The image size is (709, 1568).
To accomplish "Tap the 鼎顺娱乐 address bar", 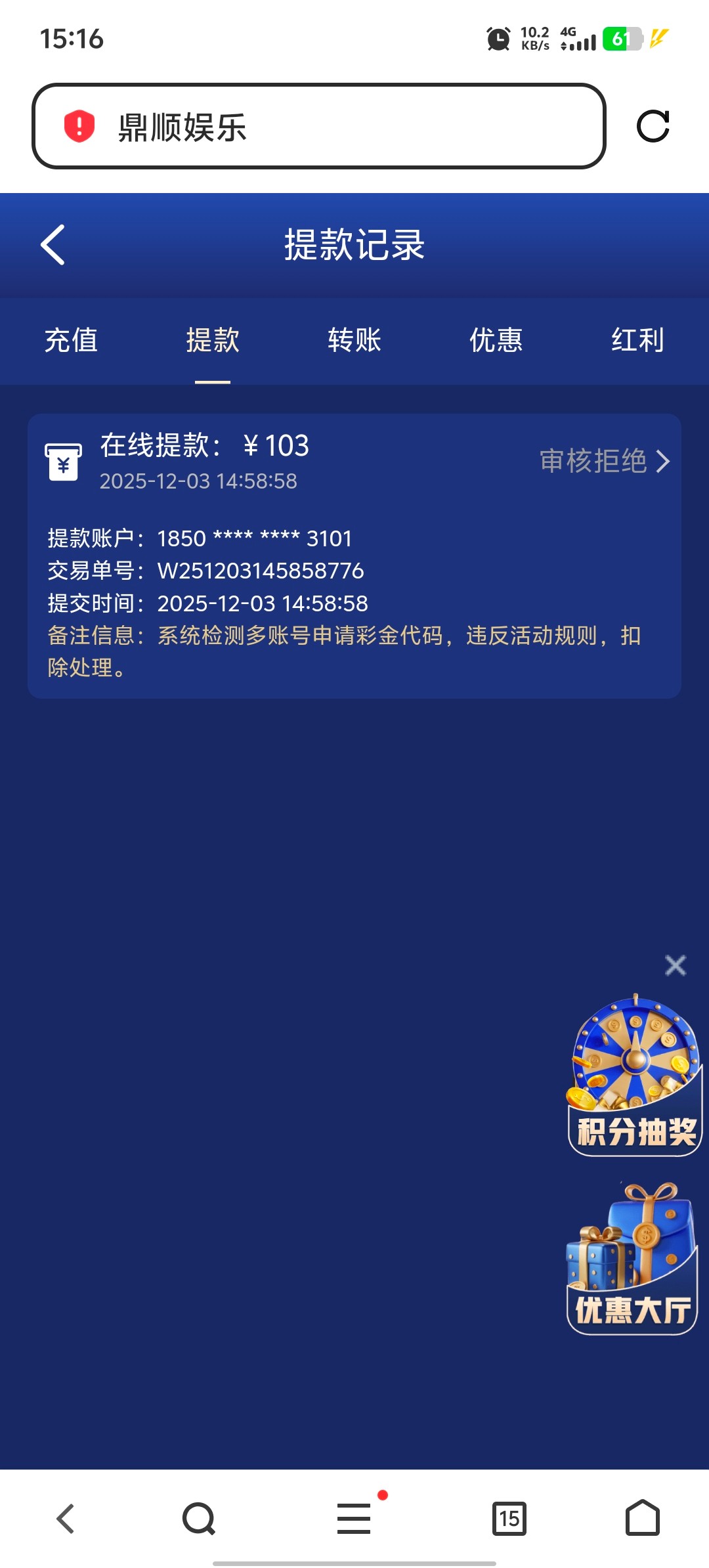I will tap(318, 126).
